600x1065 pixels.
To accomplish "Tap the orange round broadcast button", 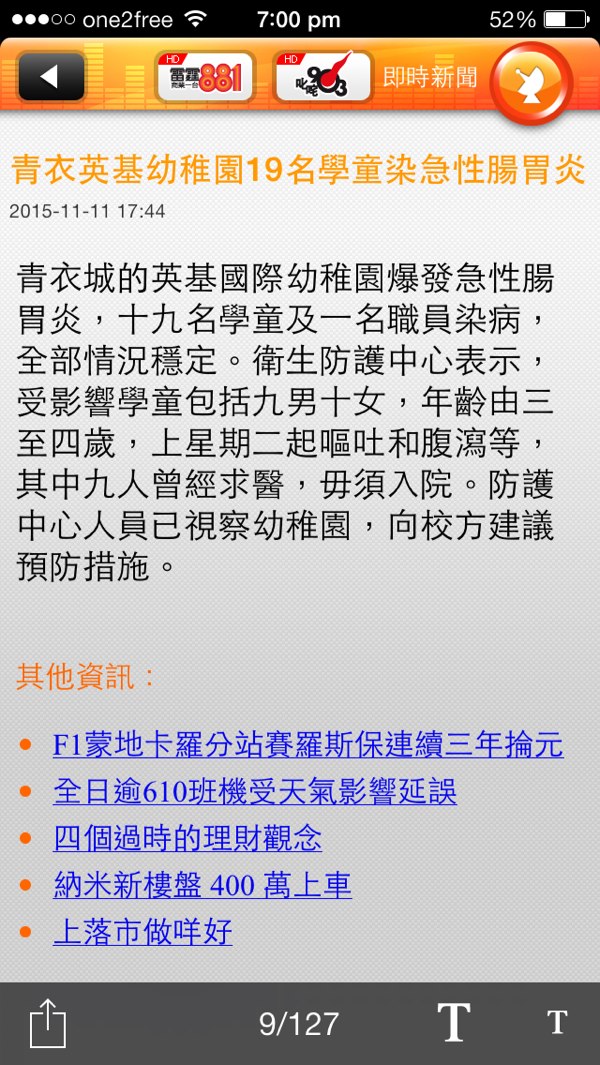I will [531, 82].
